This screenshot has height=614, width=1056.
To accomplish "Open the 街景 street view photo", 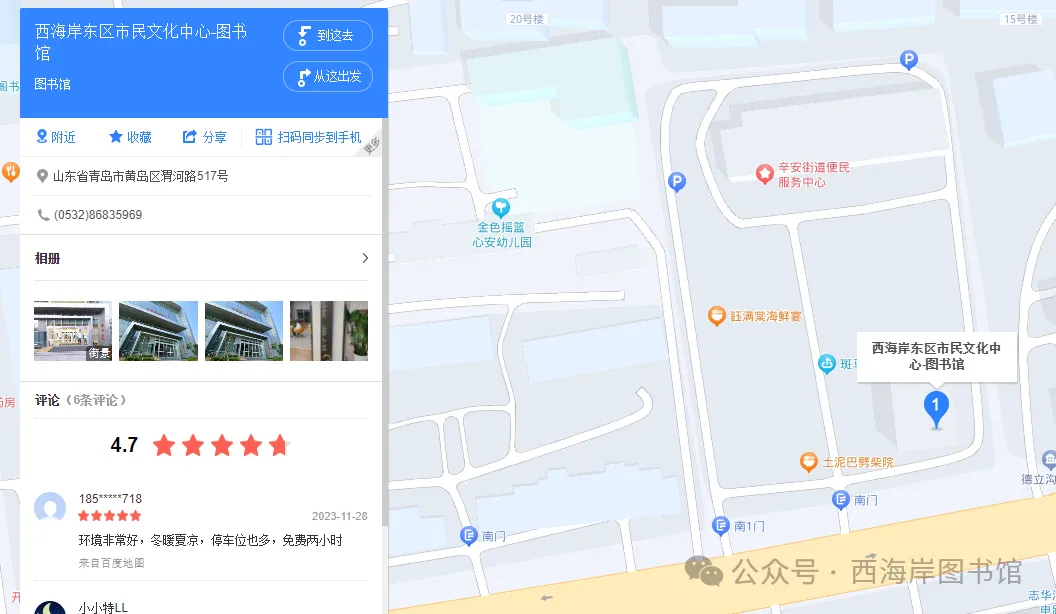I will coord(73,331).
